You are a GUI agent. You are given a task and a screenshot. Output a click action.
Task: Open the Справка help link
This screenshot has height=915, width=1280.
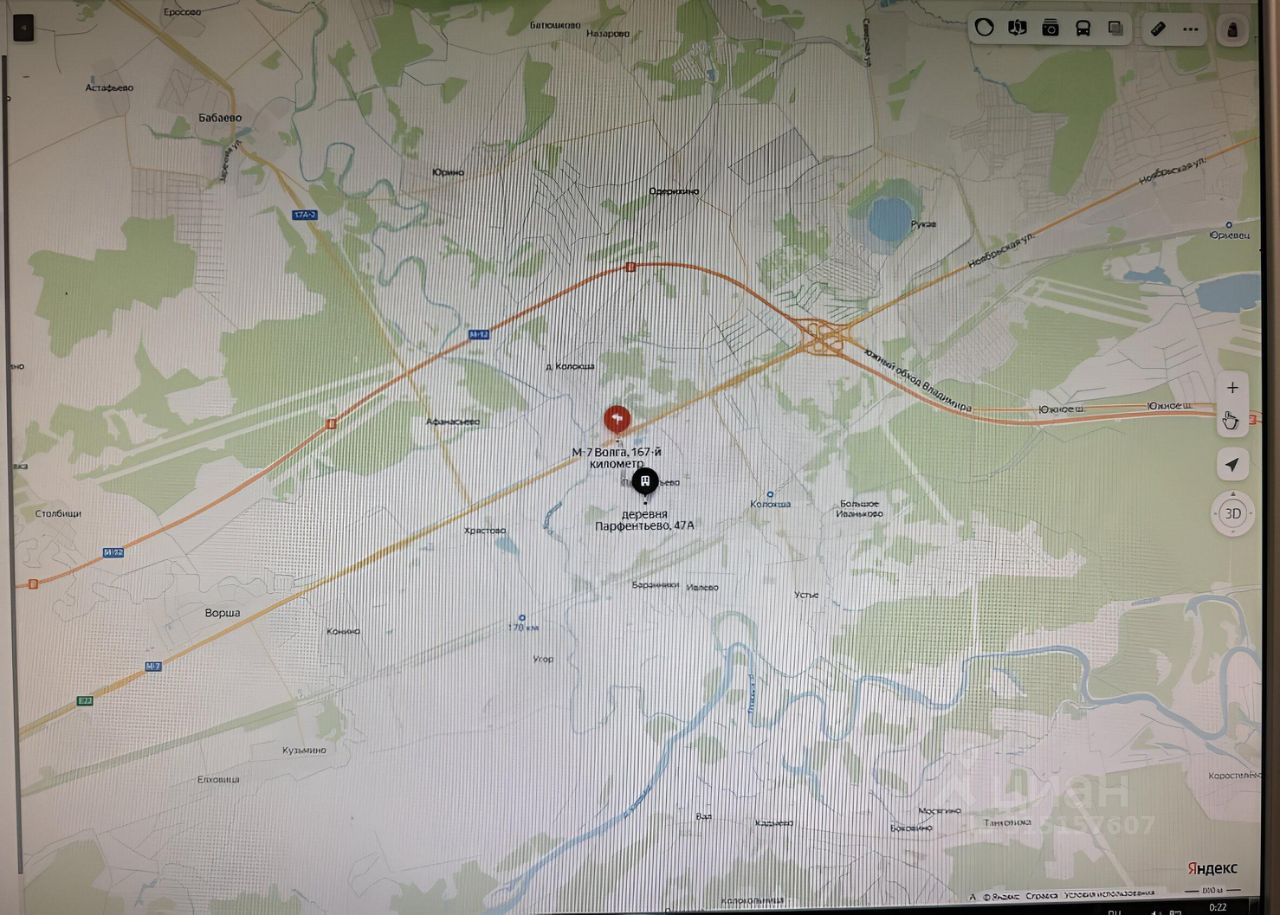click(x=1041, y=895)
